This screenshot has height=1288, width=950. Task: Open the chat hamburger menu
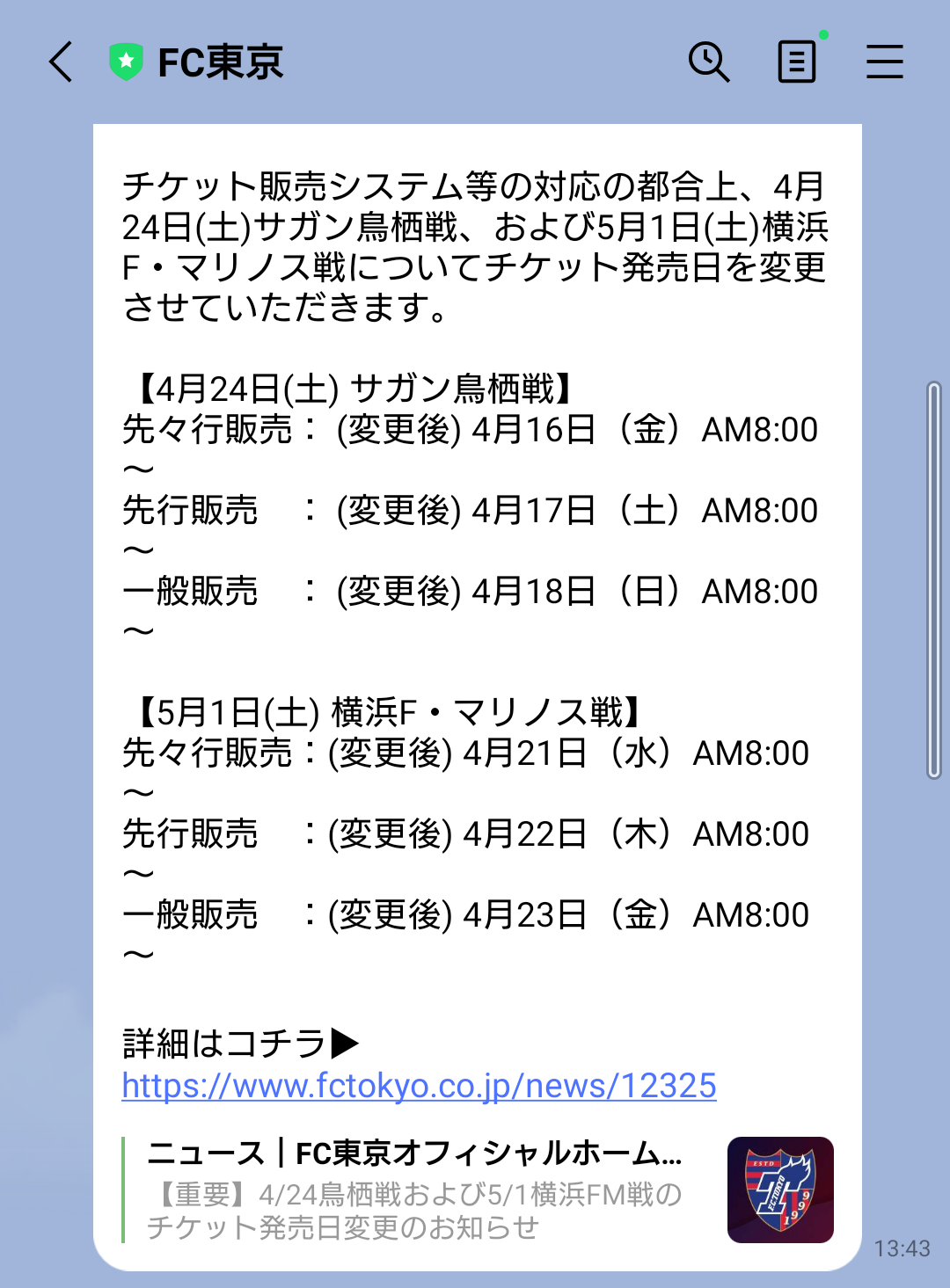tap(884, 62)
